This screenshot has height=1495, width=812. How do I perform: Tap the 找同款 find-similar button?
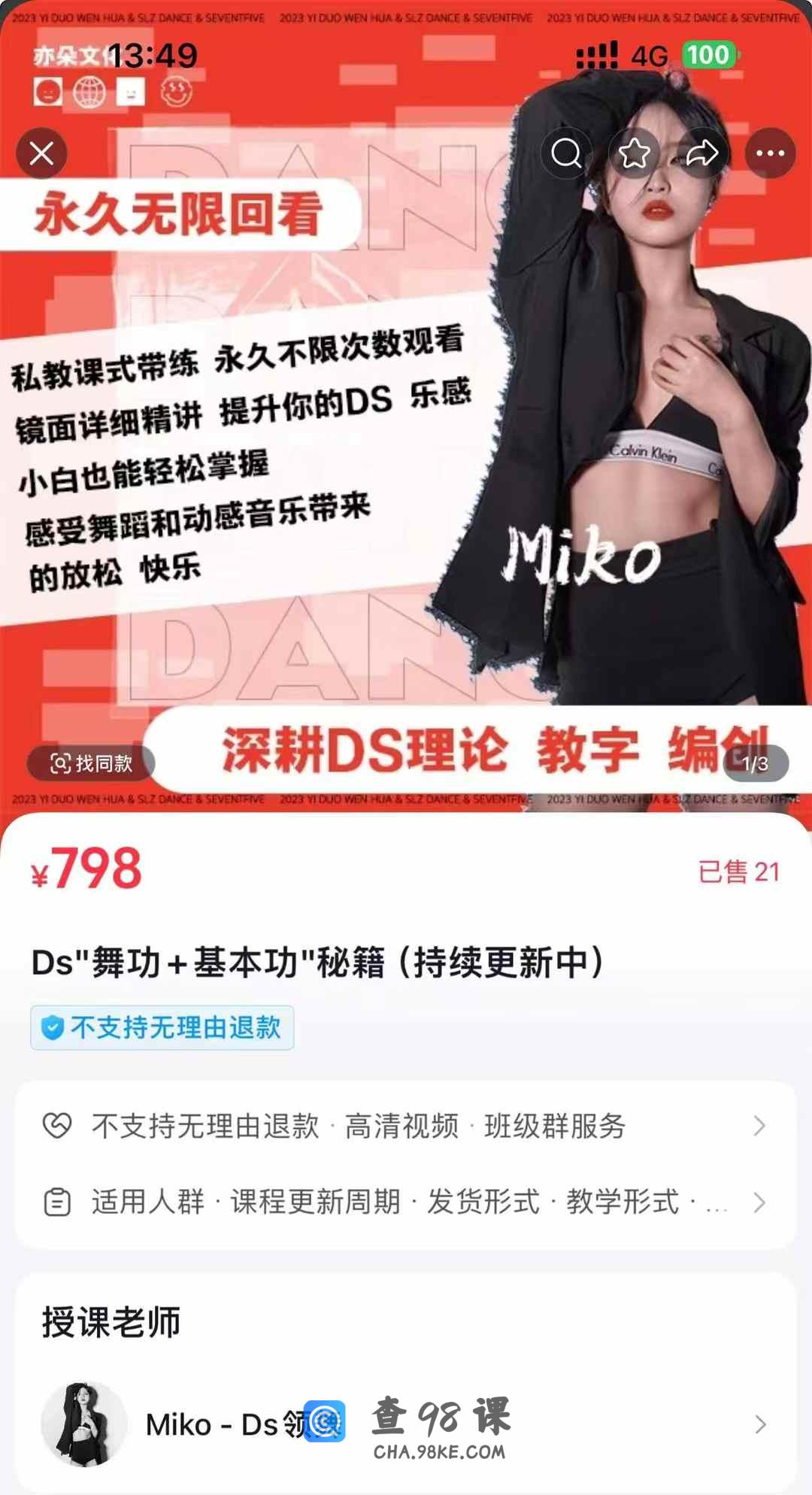click(x=91, y=763)
